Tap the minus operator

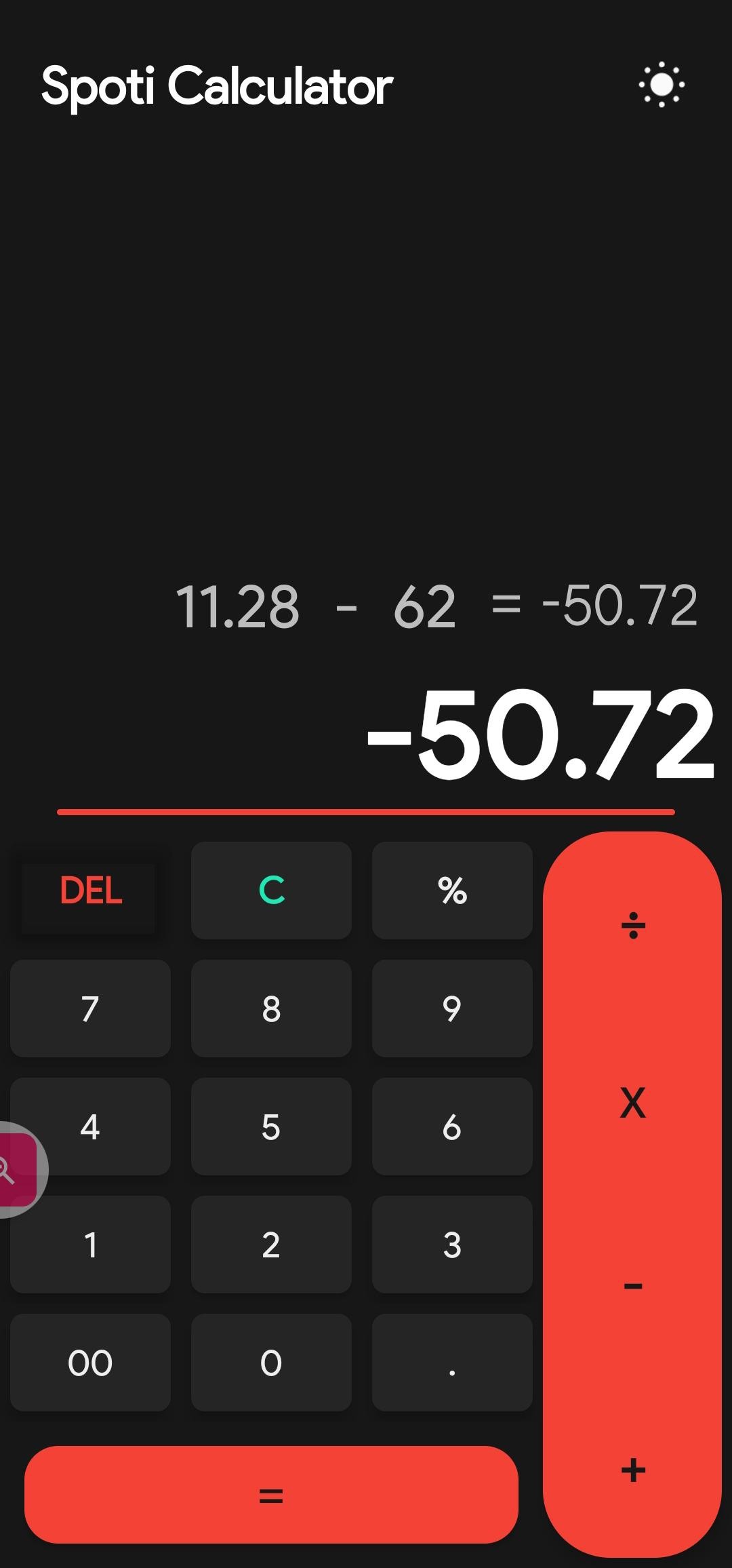632,1285
